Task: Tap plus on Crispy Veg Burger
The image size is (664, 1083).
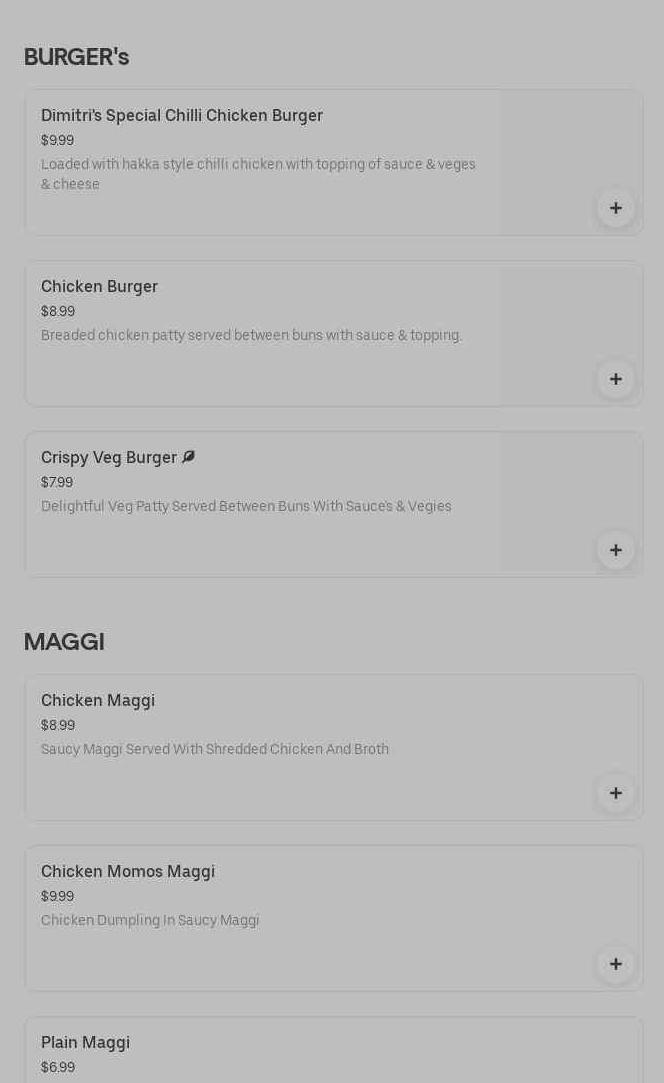Action: (x=616, y=550)
